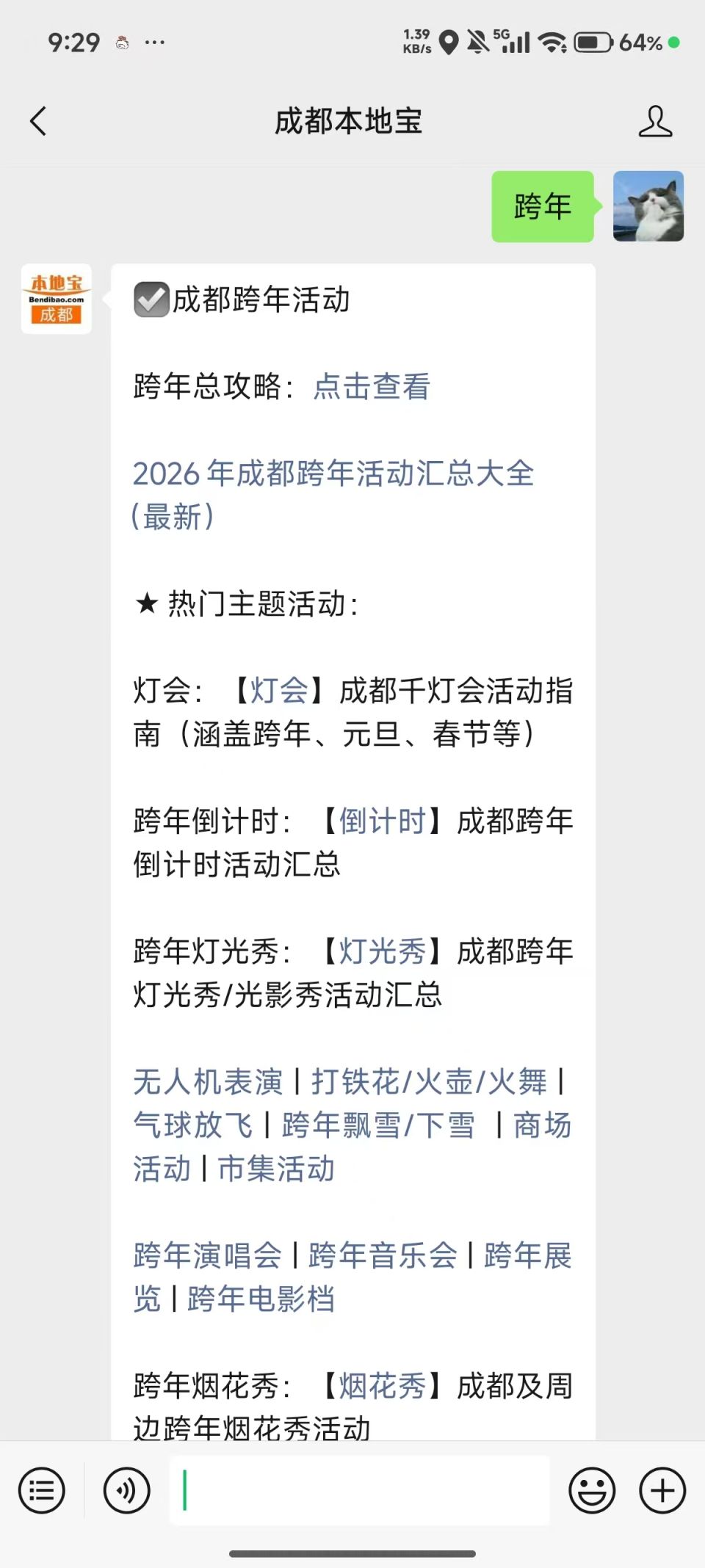
Task: Open the 跨年音乐会 link
Action: (x=382, y=1255)
